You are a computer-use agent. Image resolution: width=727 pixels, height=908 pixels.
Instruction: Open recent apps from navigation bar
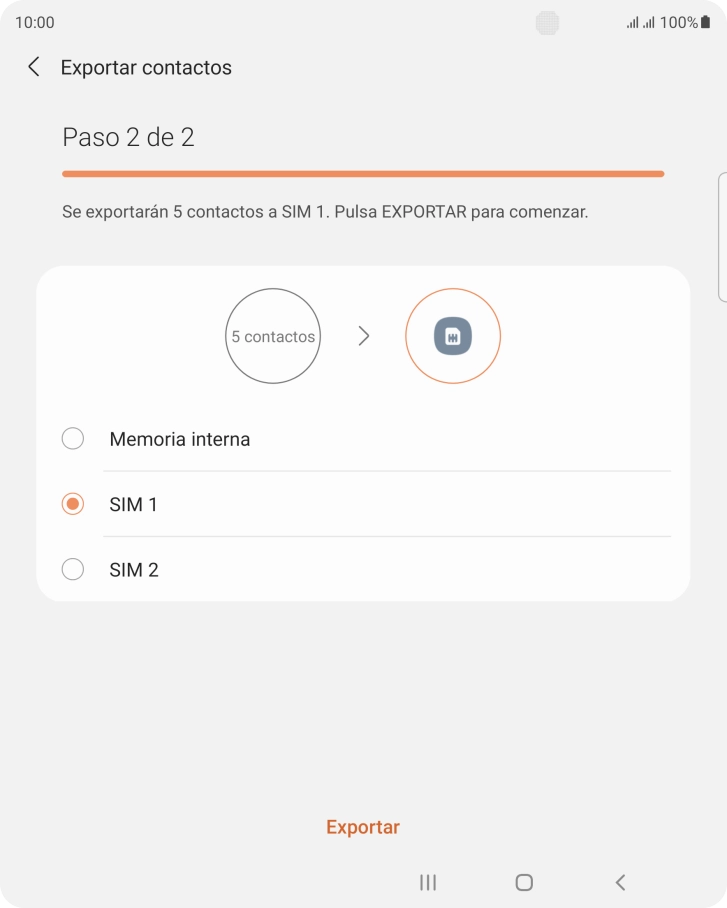click(428, 882)
